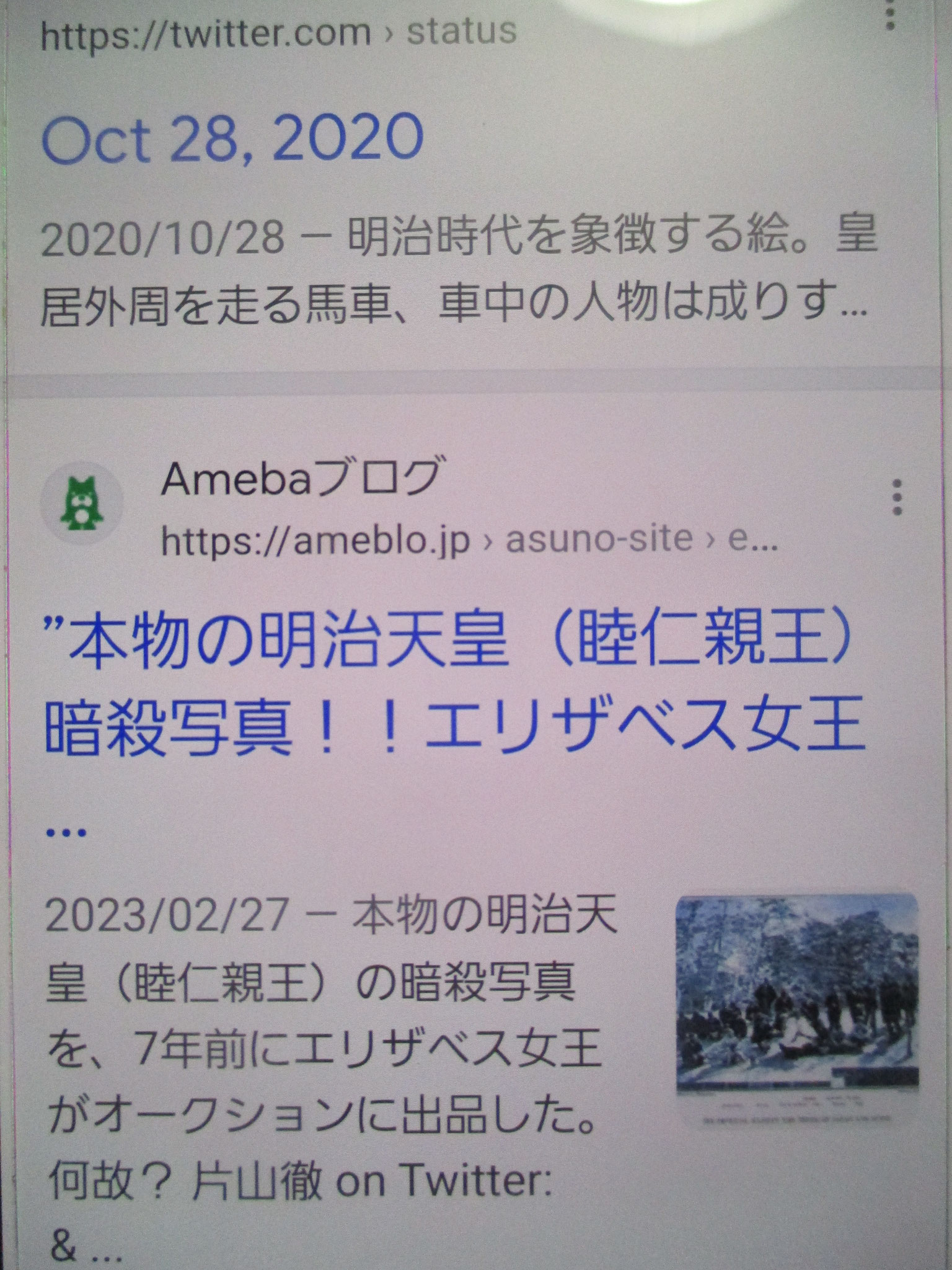The image size is (952, 1270).
Task: Open the Oct 28, 2020 Twitter result
Action: [x=232, y=139]
